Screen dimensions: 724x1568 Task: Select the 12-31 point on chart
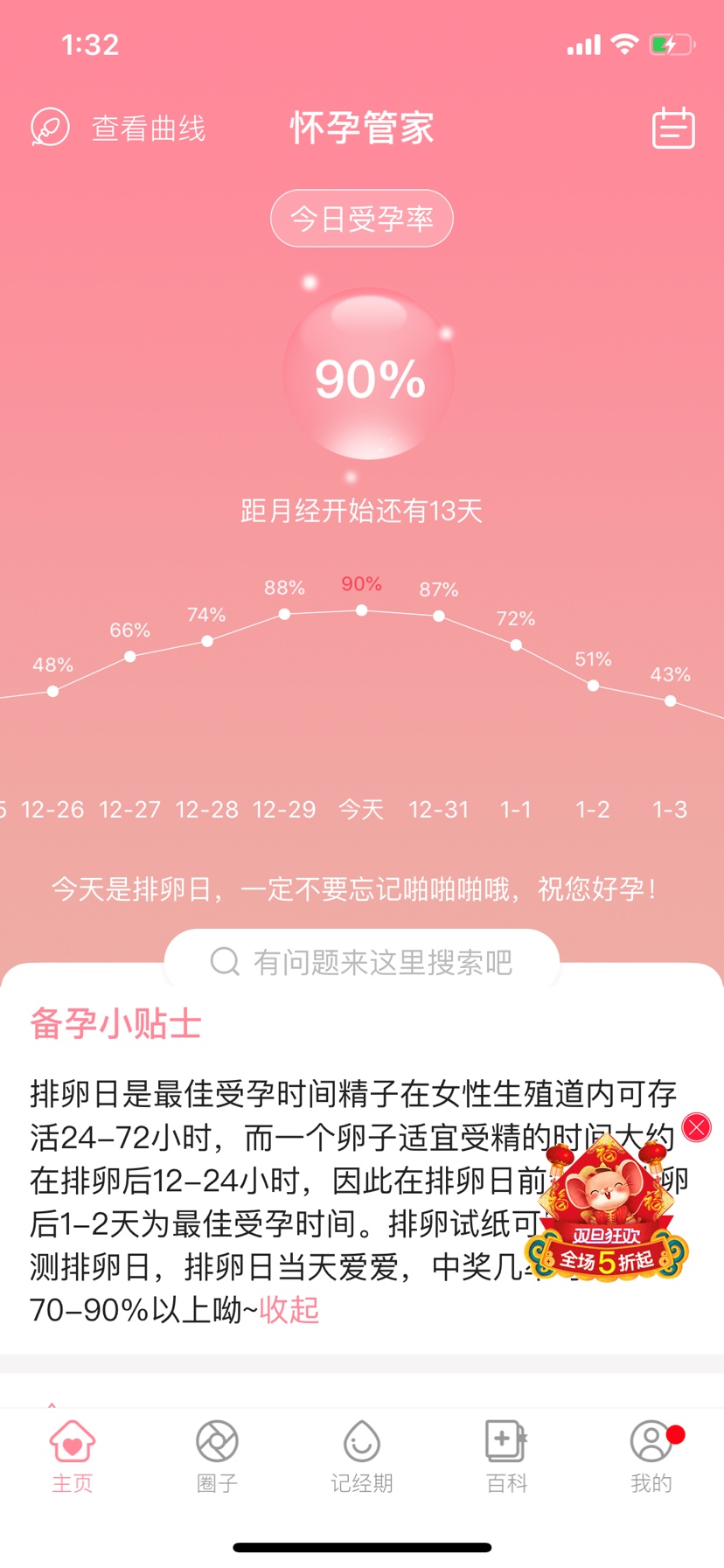click(x=439, y=617)
